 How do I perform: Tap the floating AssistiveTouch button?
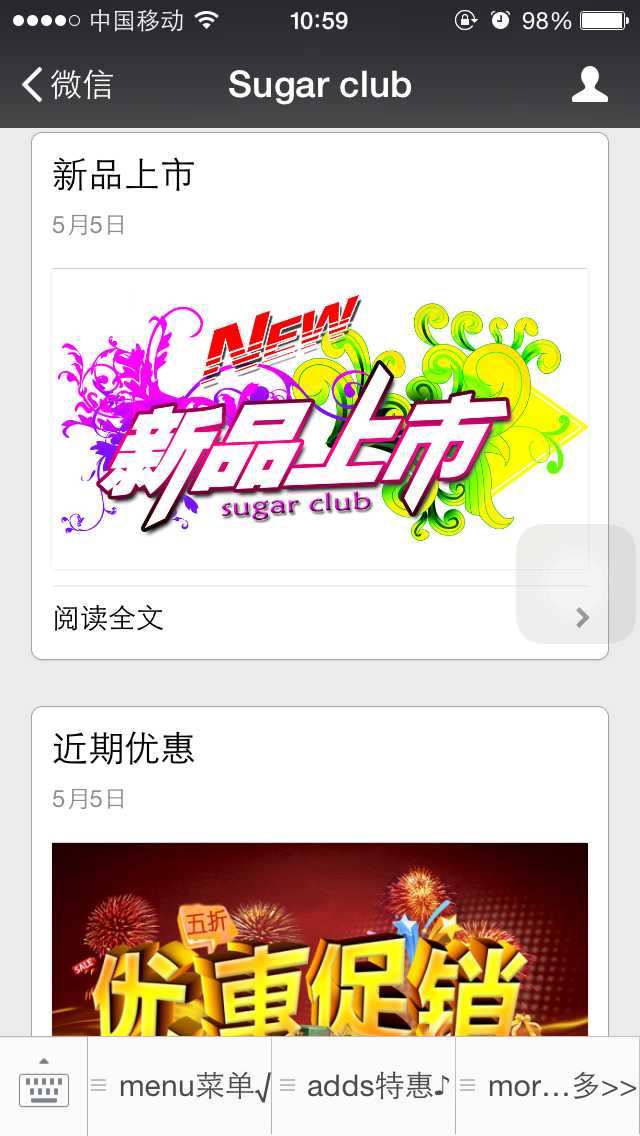click(576, 584)
